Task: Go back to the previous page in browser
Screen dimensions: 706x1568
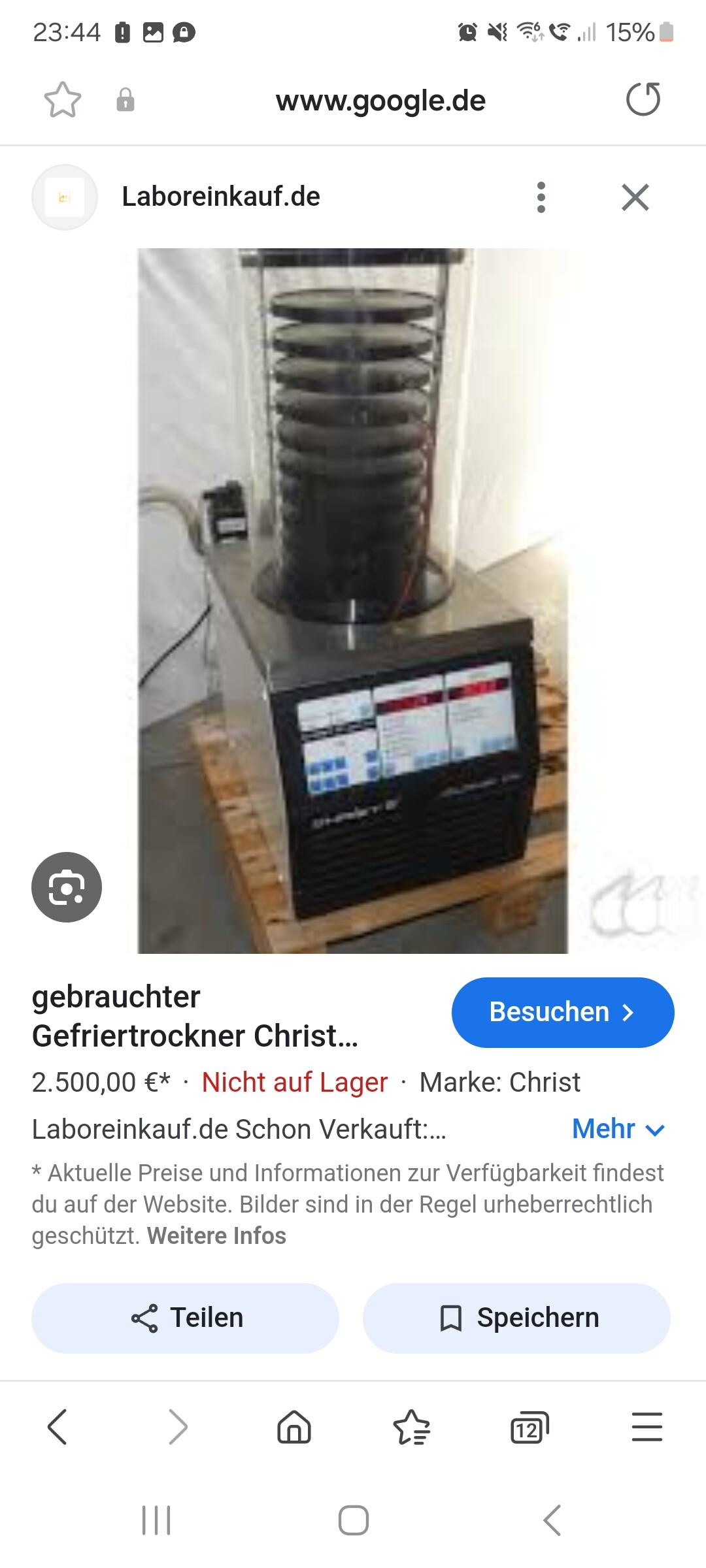Action: [58, 1426]
